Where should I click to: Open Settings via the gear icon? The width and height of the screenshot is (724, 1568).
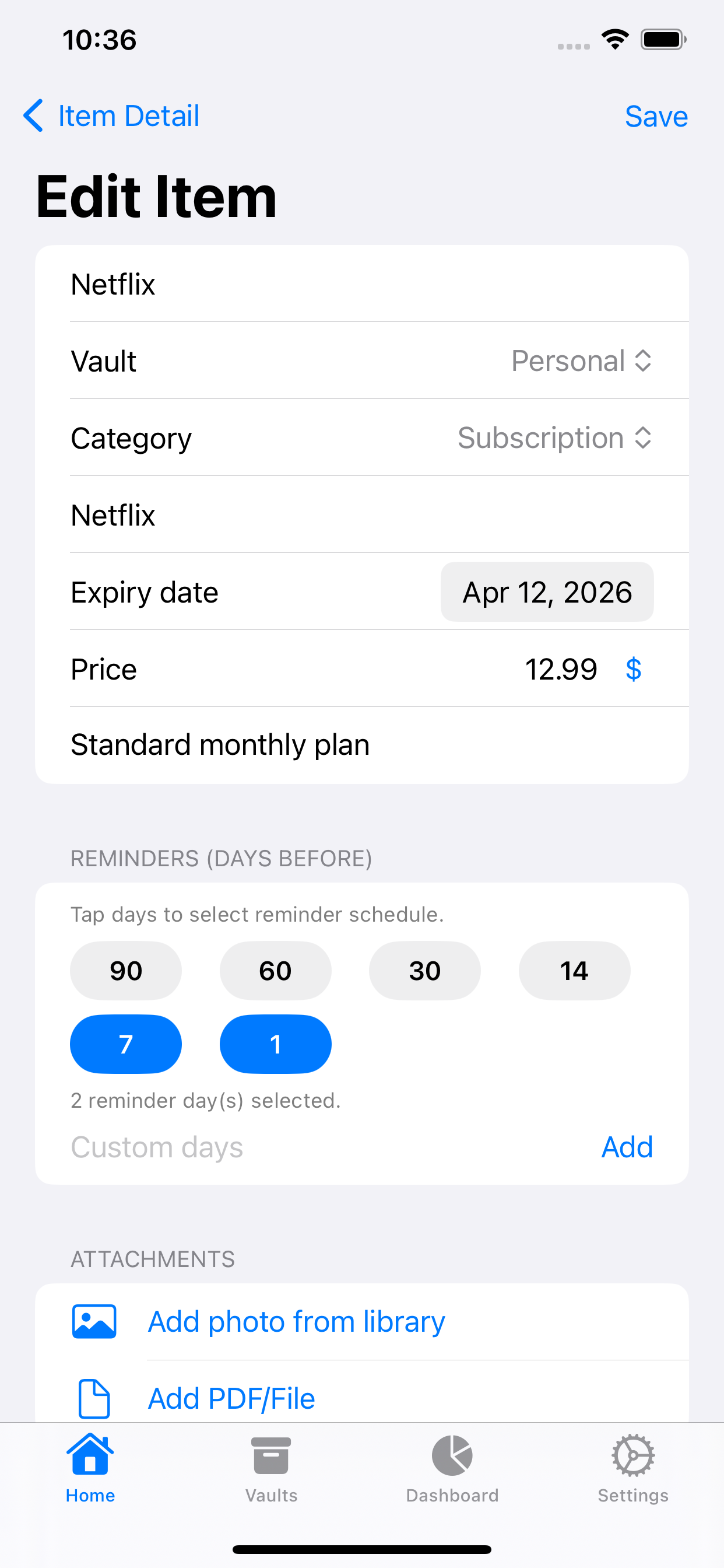pos(632,1457)
